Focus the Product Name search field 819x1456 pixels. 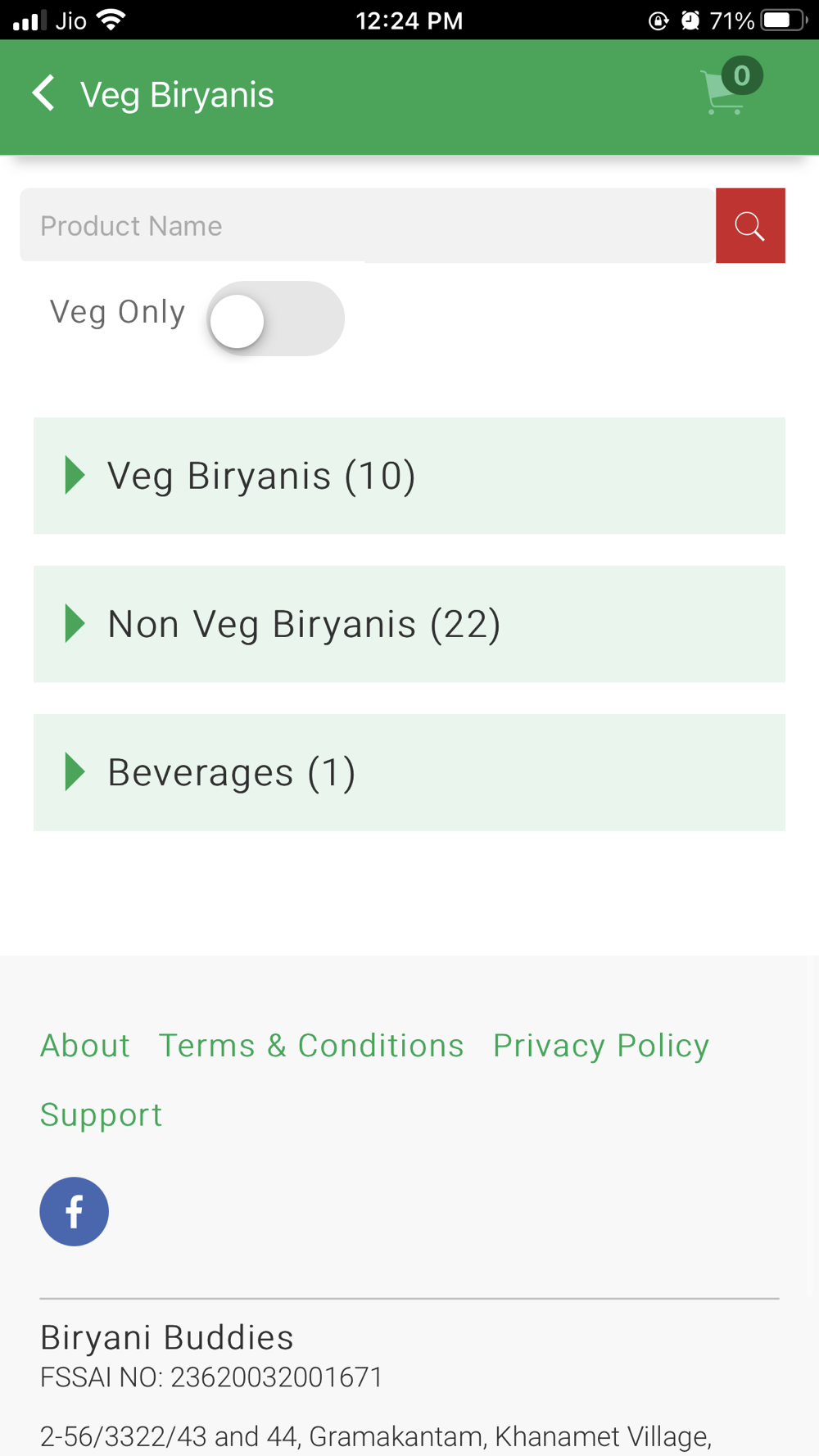(x=368, y=225)
